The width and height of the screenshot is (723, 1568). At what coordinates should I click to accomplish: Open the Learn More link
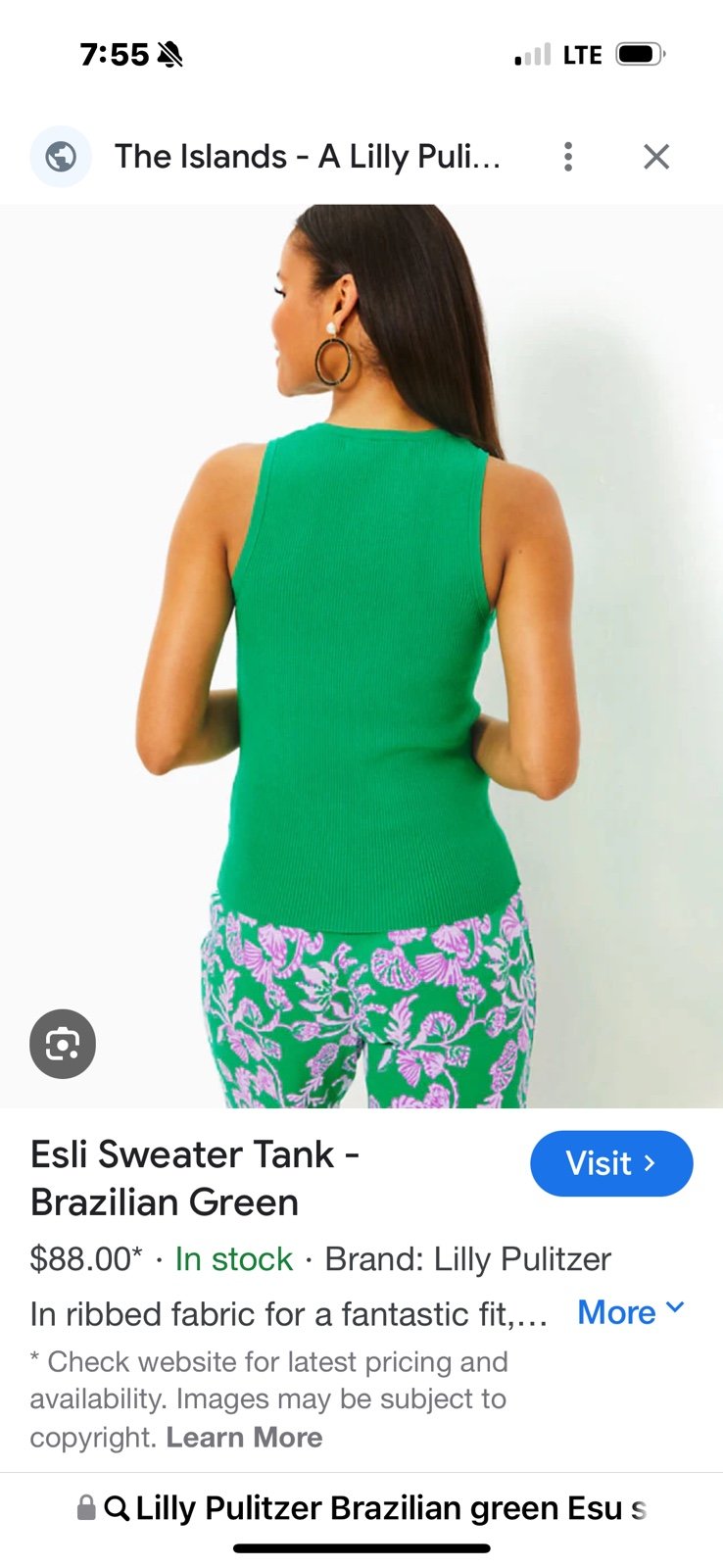pos(244,1437)
